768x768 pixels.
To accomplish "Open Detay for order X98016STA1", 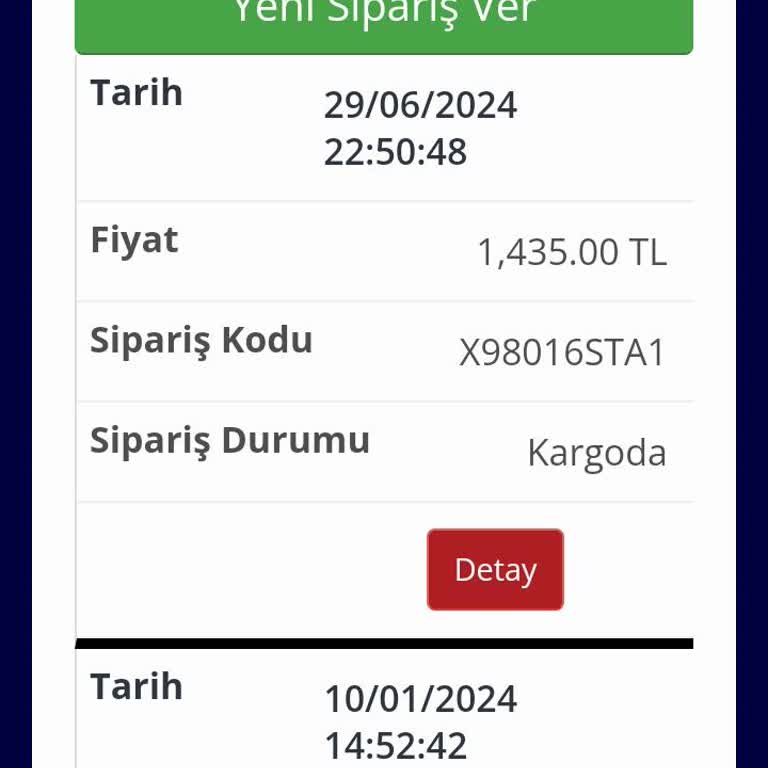I will [x=495, y=569].
